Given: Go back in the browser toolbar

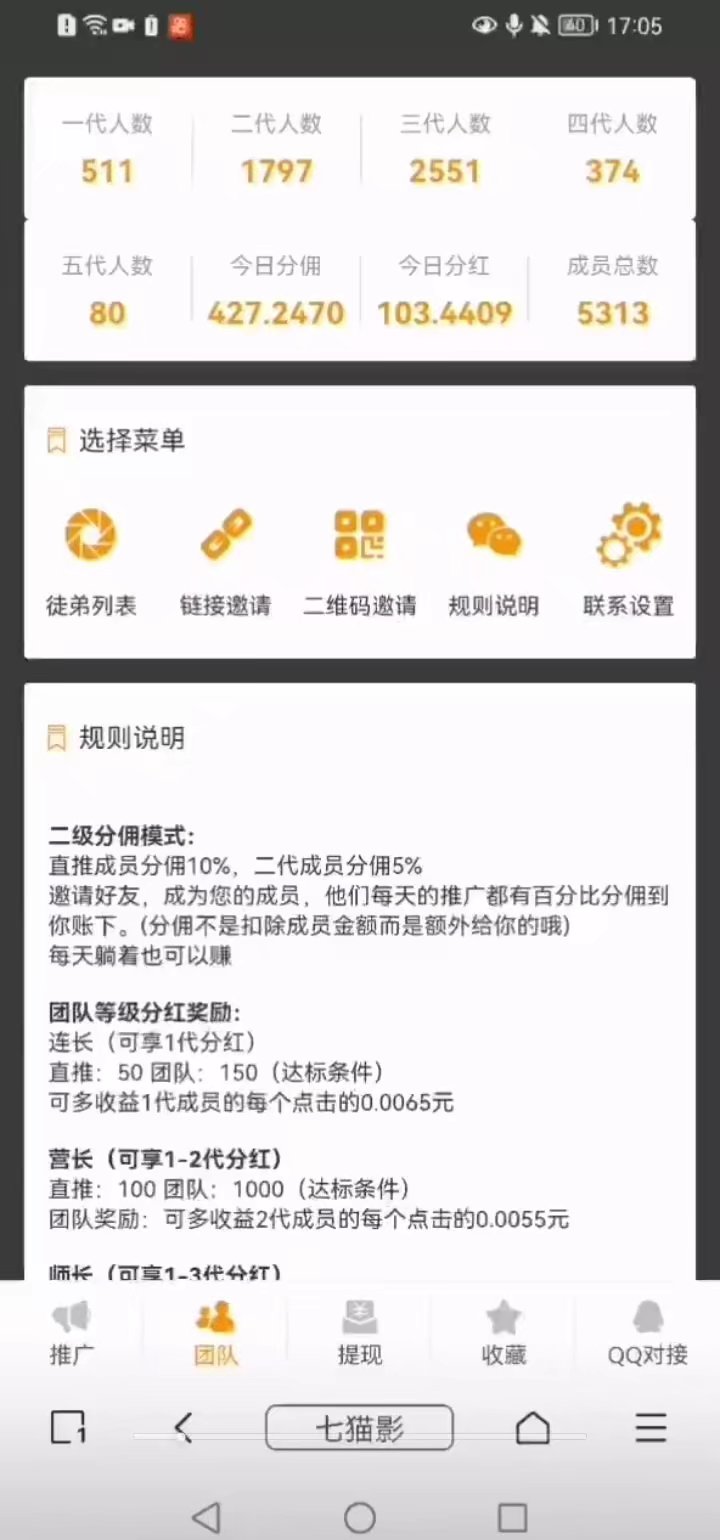Looking at the screenshot, I should (183, 1428).
